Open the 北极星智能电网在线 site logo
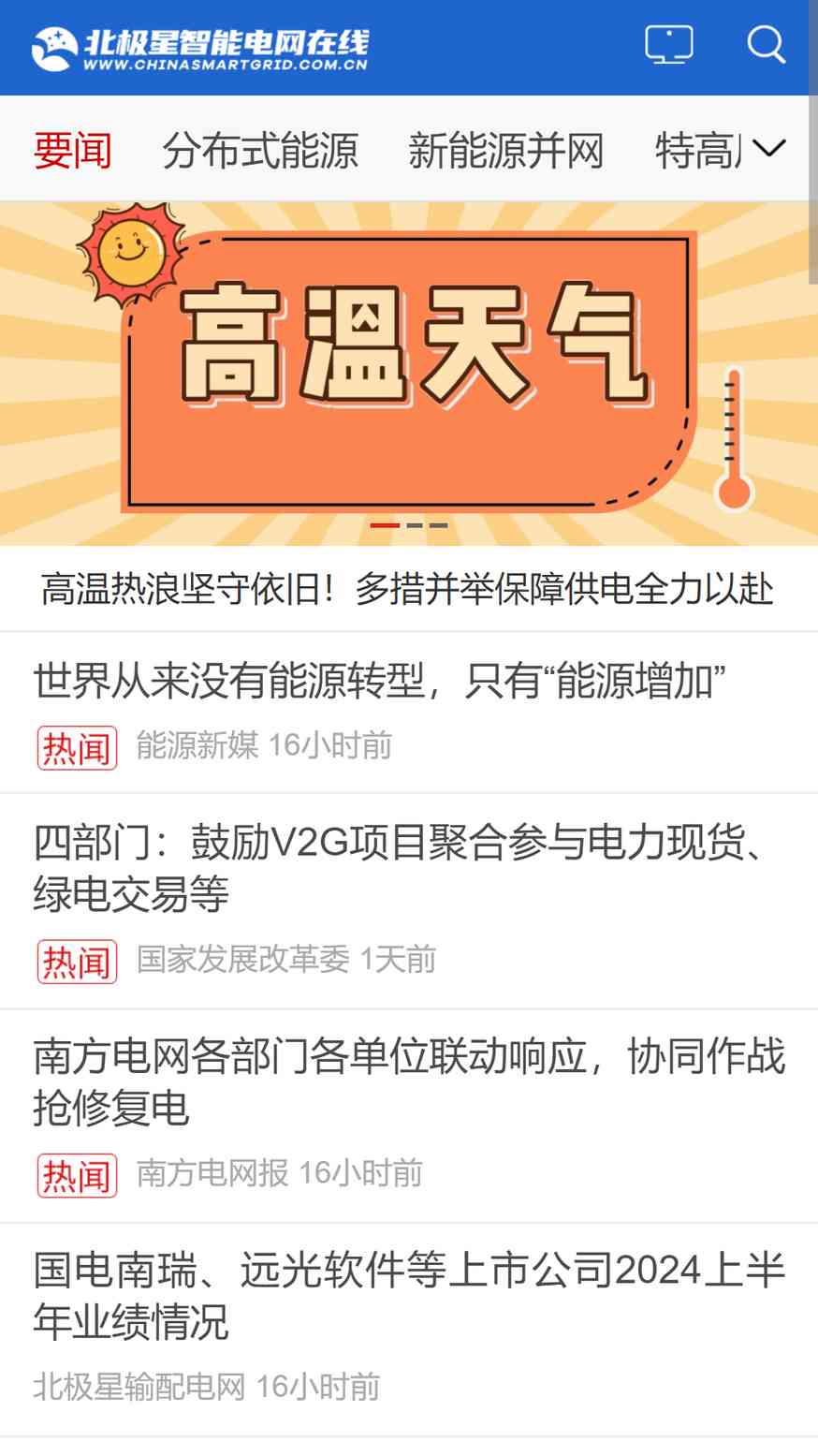818x1456 pixels. click(200, 49)
